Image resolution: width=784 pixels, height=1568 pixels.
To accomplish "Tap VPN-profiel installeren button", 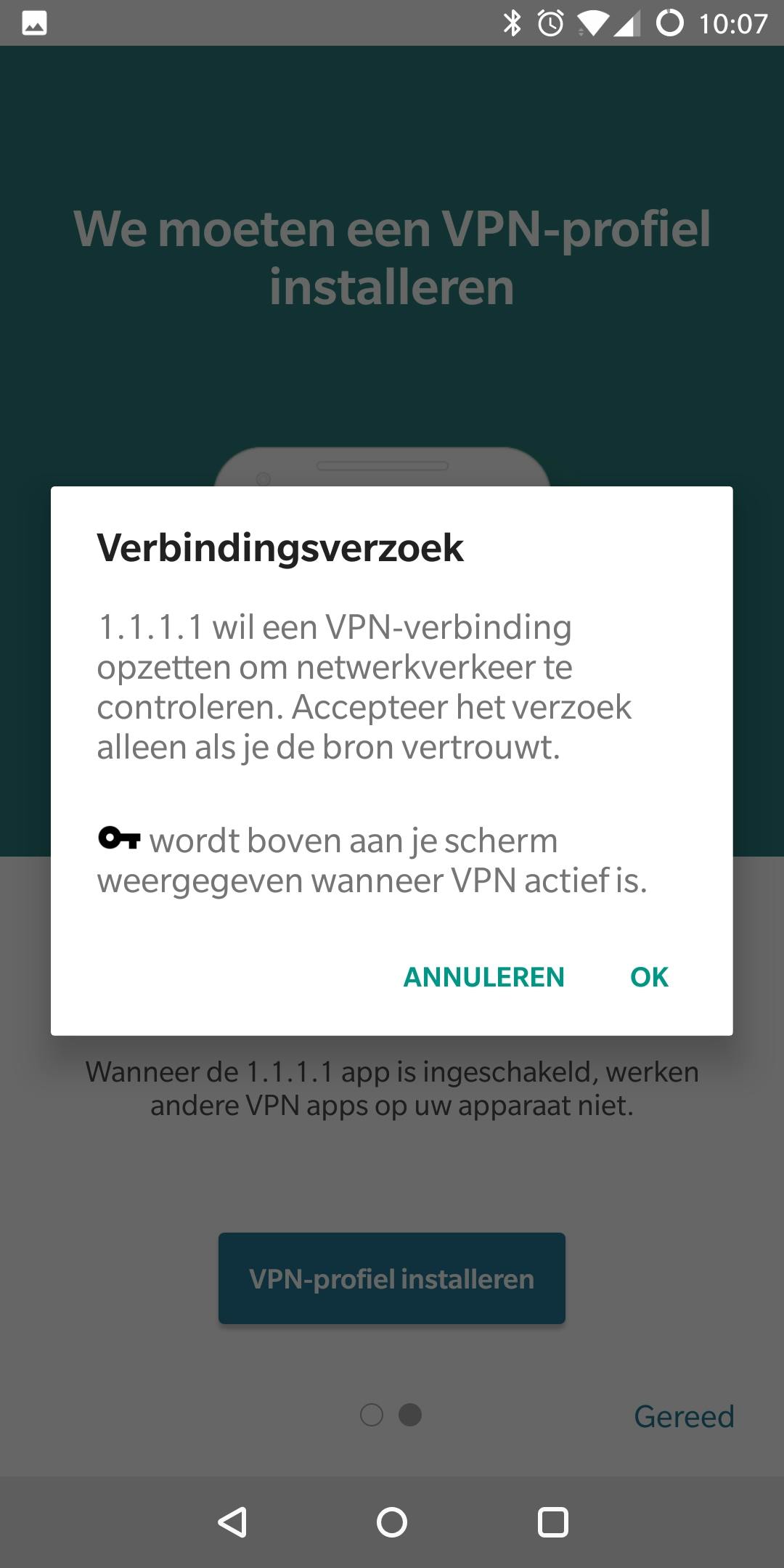I will (392, 1278).
